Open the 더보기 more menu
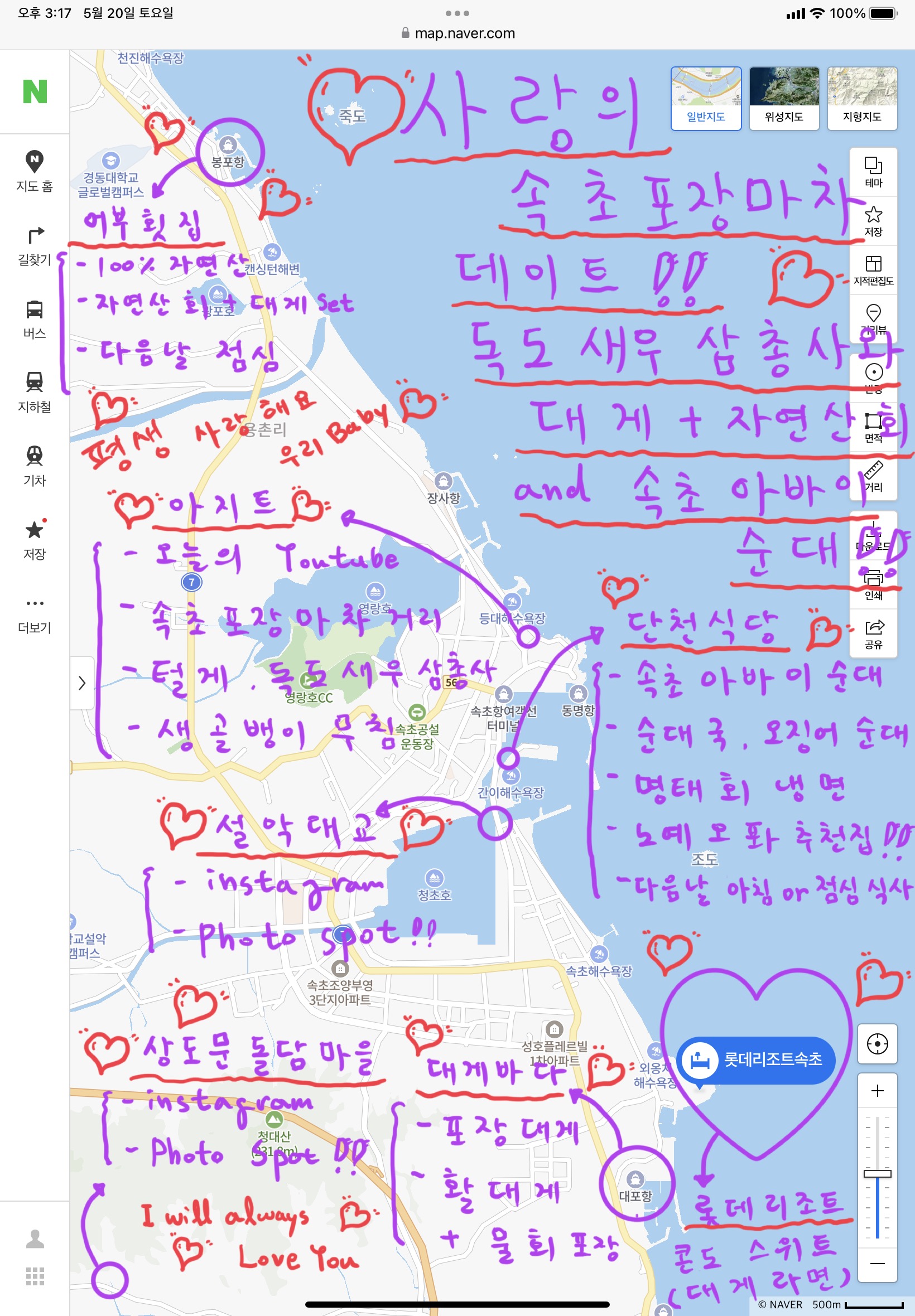The width and height of the screenshot is (915, 1316). (x=35, y=613)
